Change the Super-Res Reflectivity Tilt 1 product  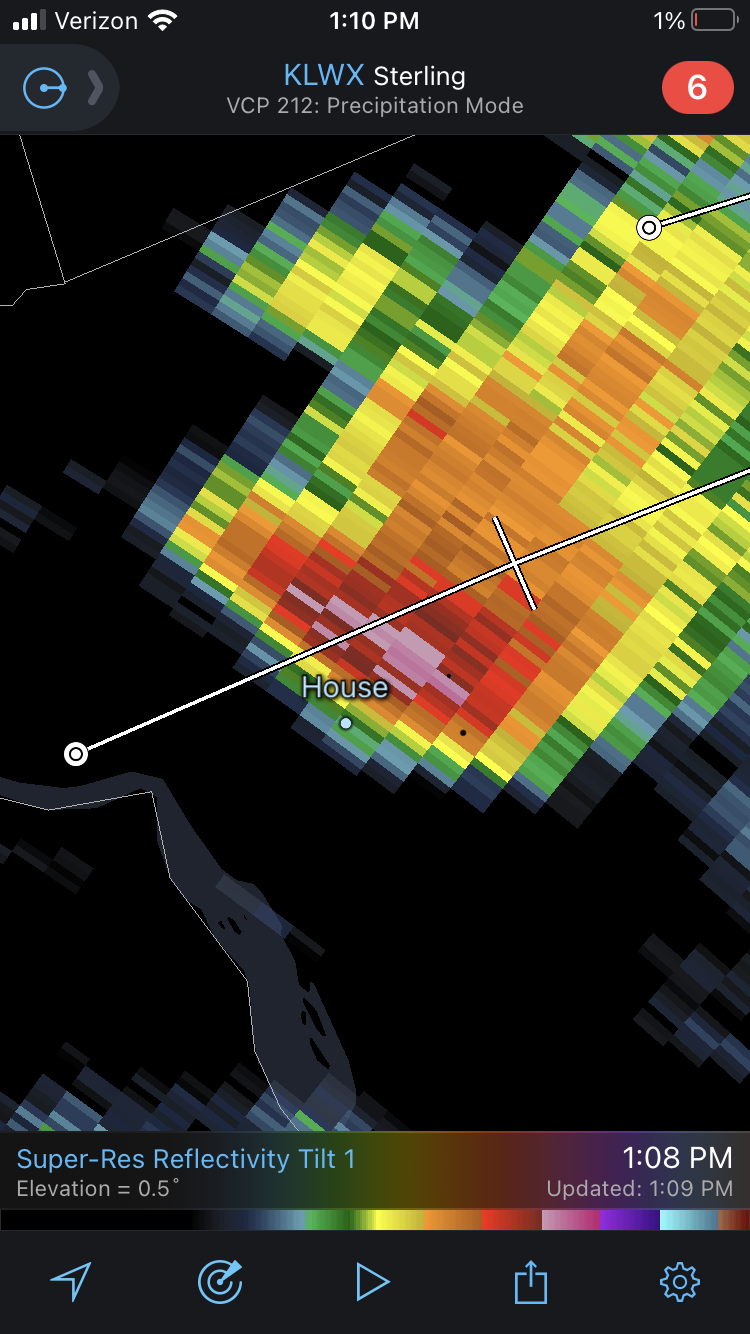pos(186,1159)
